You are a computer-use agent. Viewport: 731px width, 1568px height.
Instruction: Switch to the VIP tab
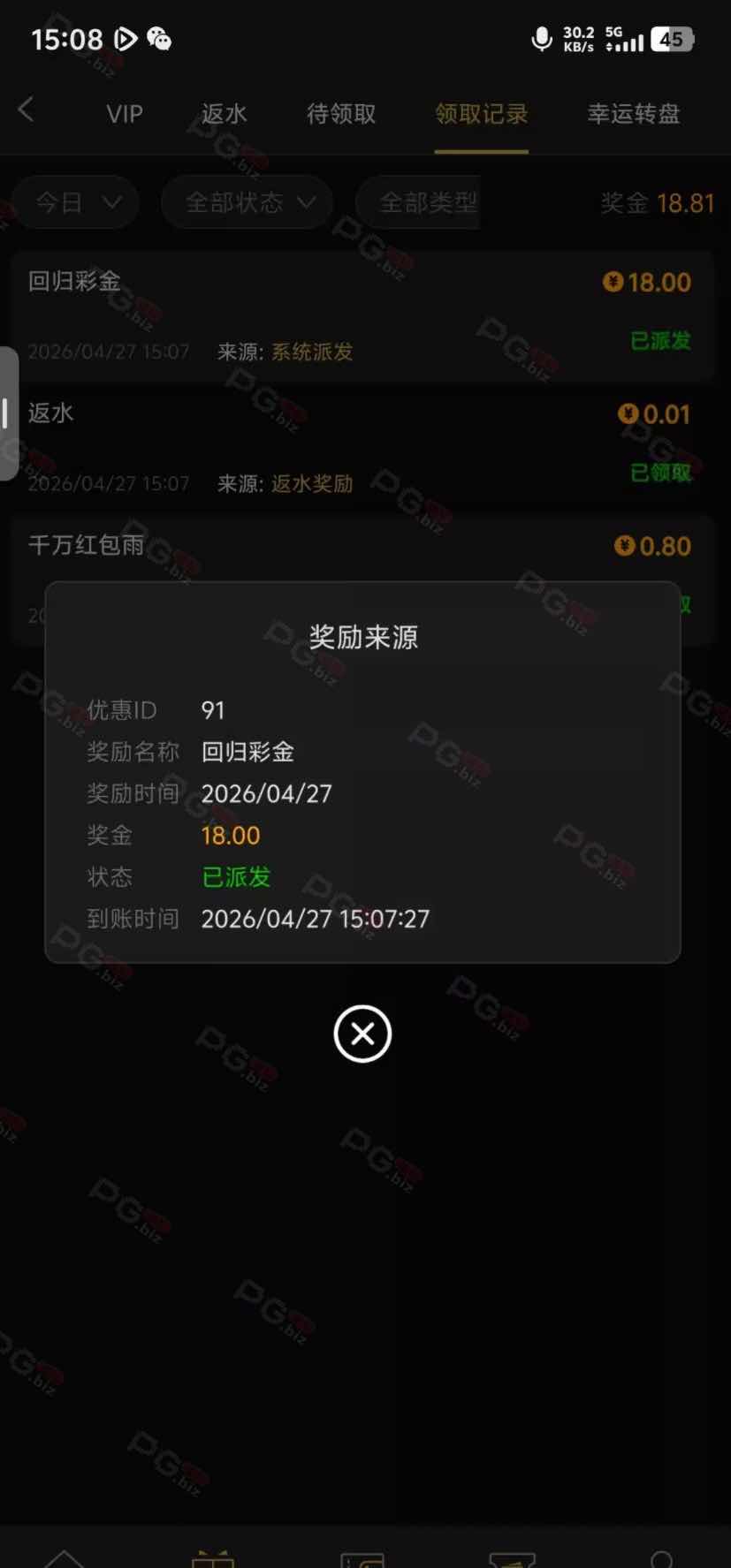click(125, 114)
